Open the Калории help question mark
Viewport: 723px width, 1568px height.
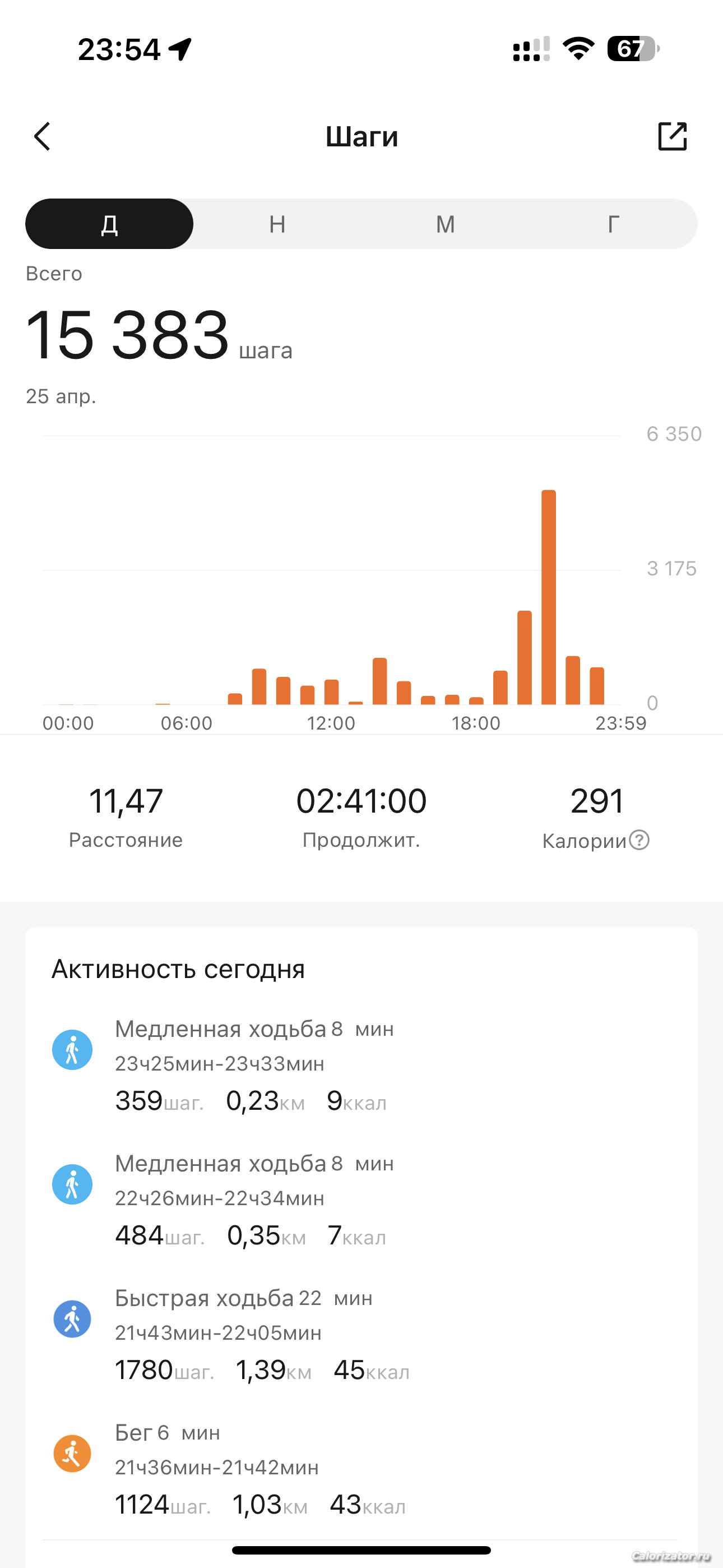pyautogui.click(x=639, y=840)
